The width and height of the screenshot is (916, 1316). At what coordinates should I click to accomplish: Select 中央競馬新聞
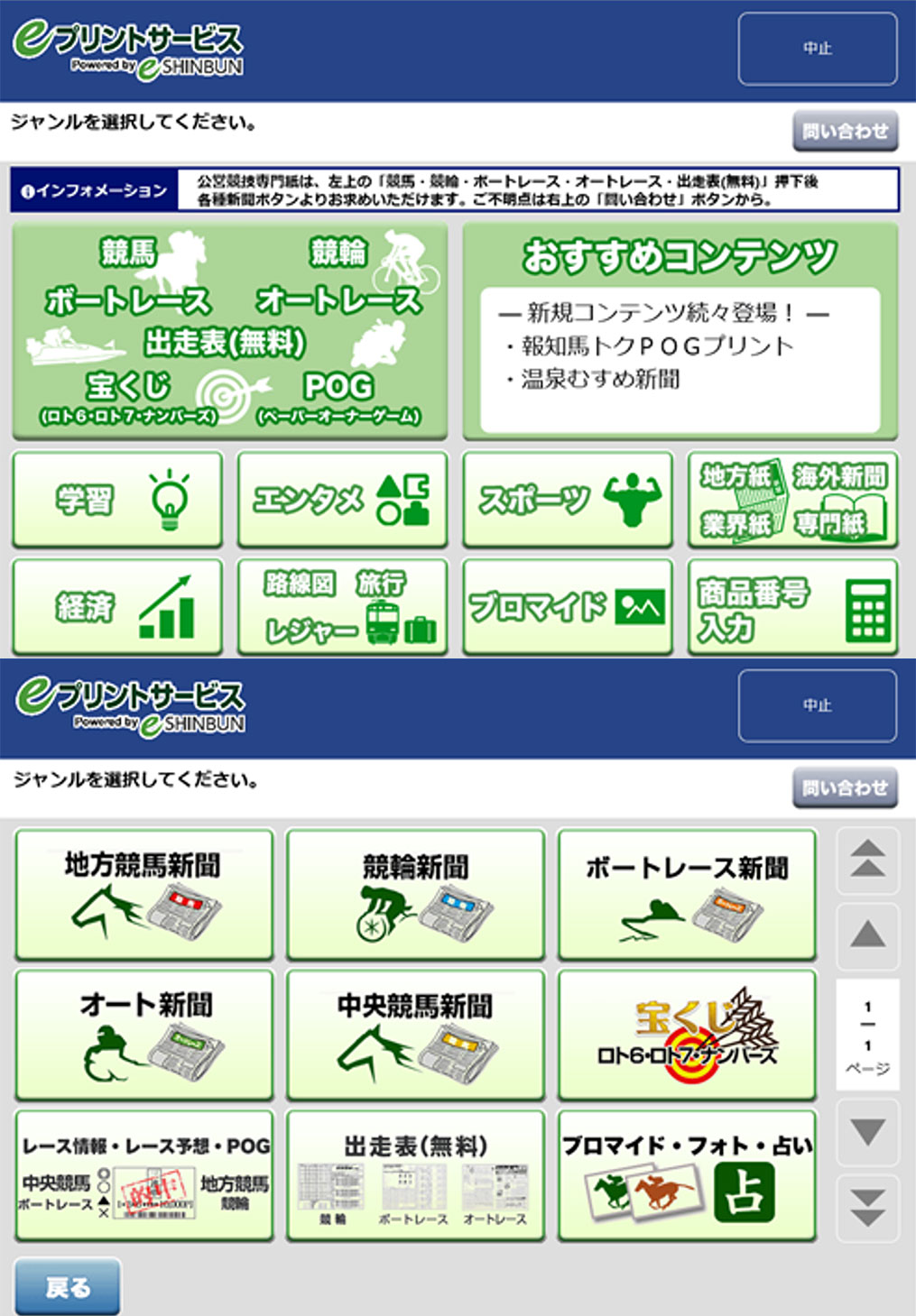point(416,1035)
